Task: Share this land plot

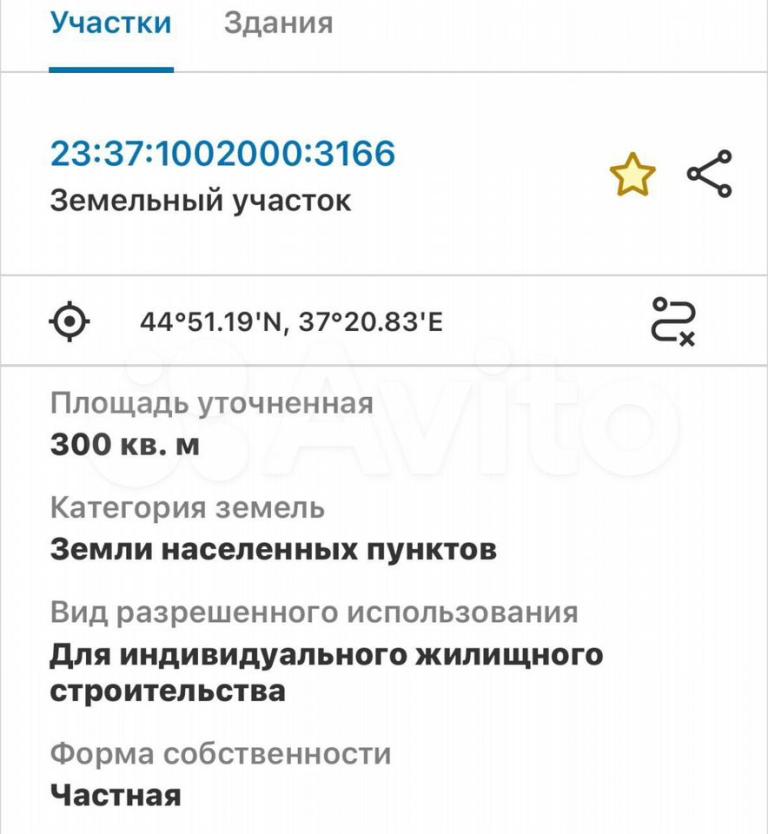Action: [709, 174]
